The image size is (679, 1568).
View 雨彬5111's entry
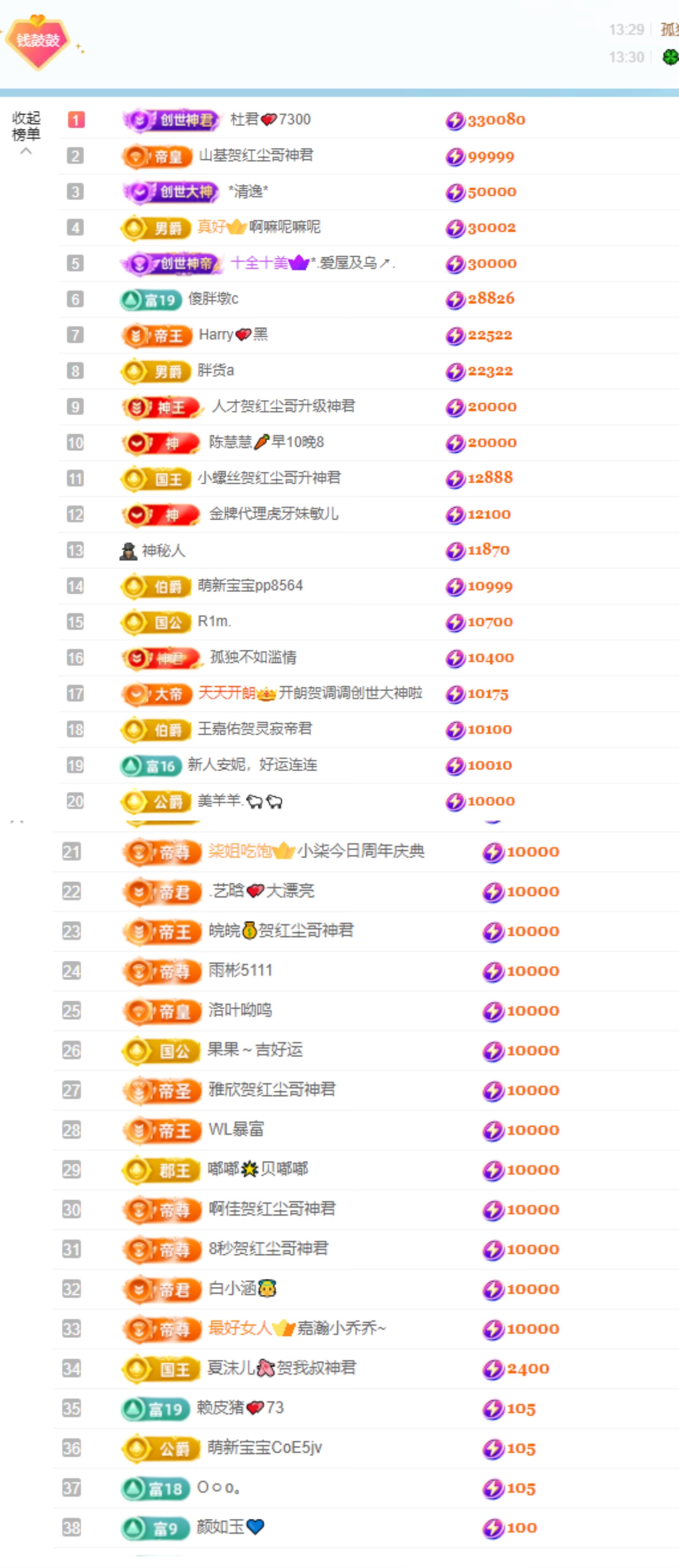(x=240, y=970)
